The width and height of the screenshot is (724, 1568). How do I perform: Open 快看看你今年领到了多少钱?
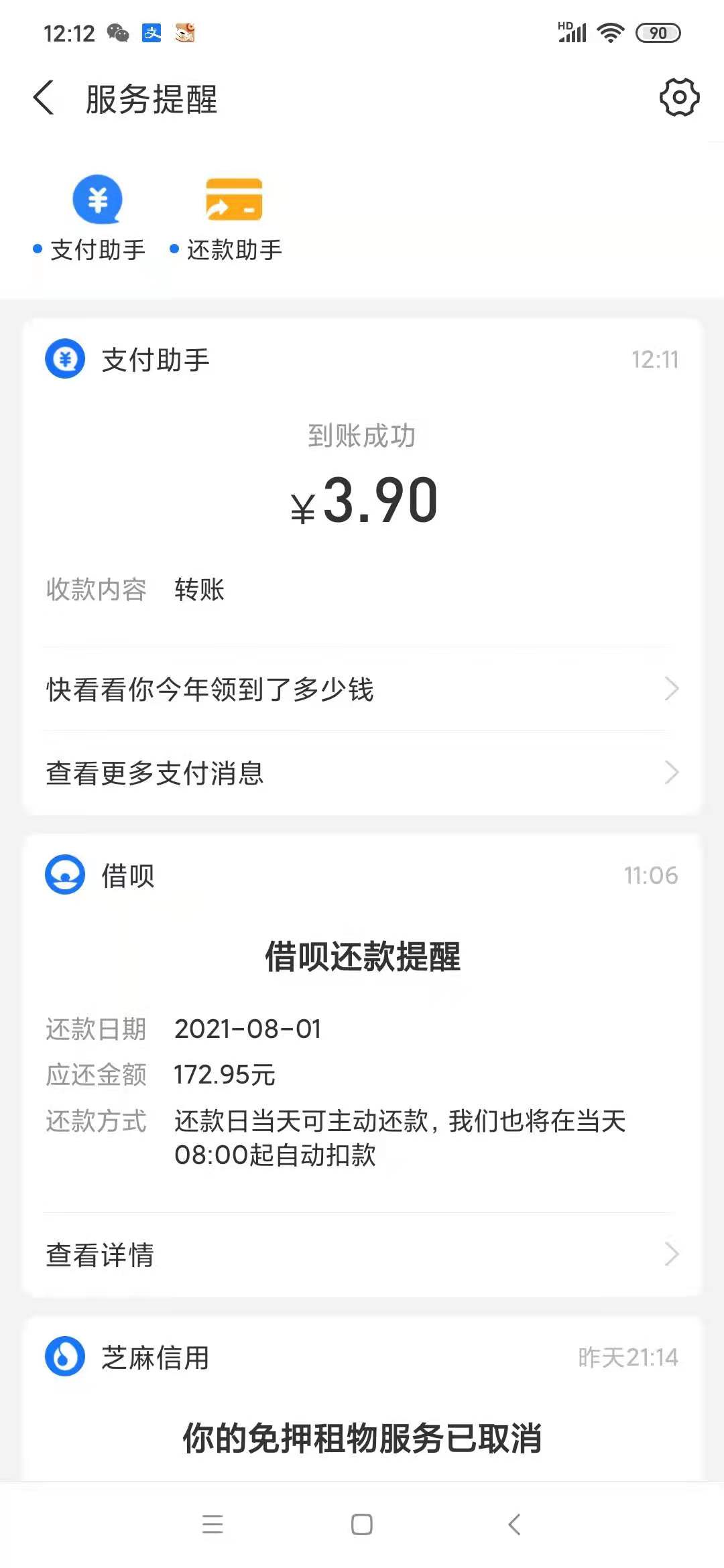pos(362,689)
